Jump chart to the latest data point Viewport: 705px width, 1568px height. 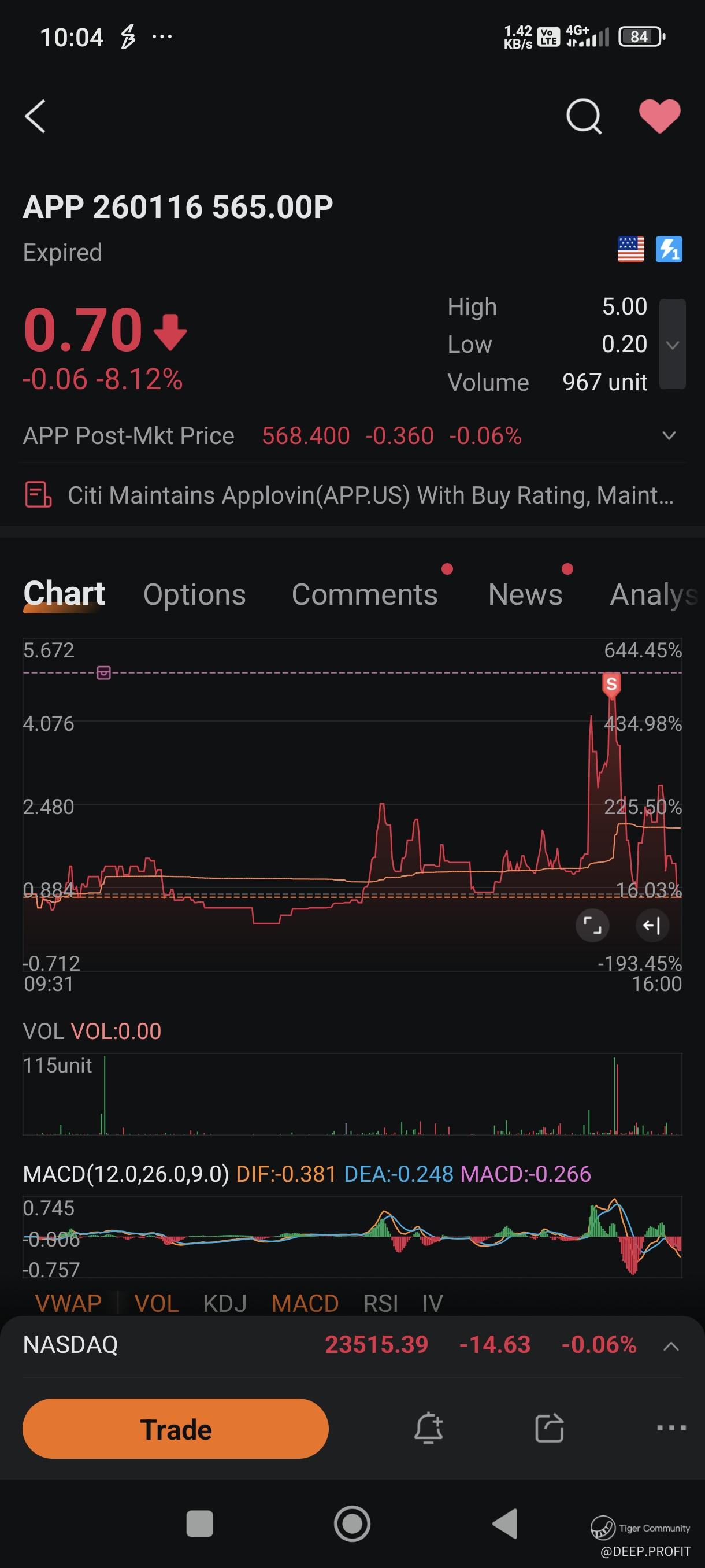click(x=652, y=926)
